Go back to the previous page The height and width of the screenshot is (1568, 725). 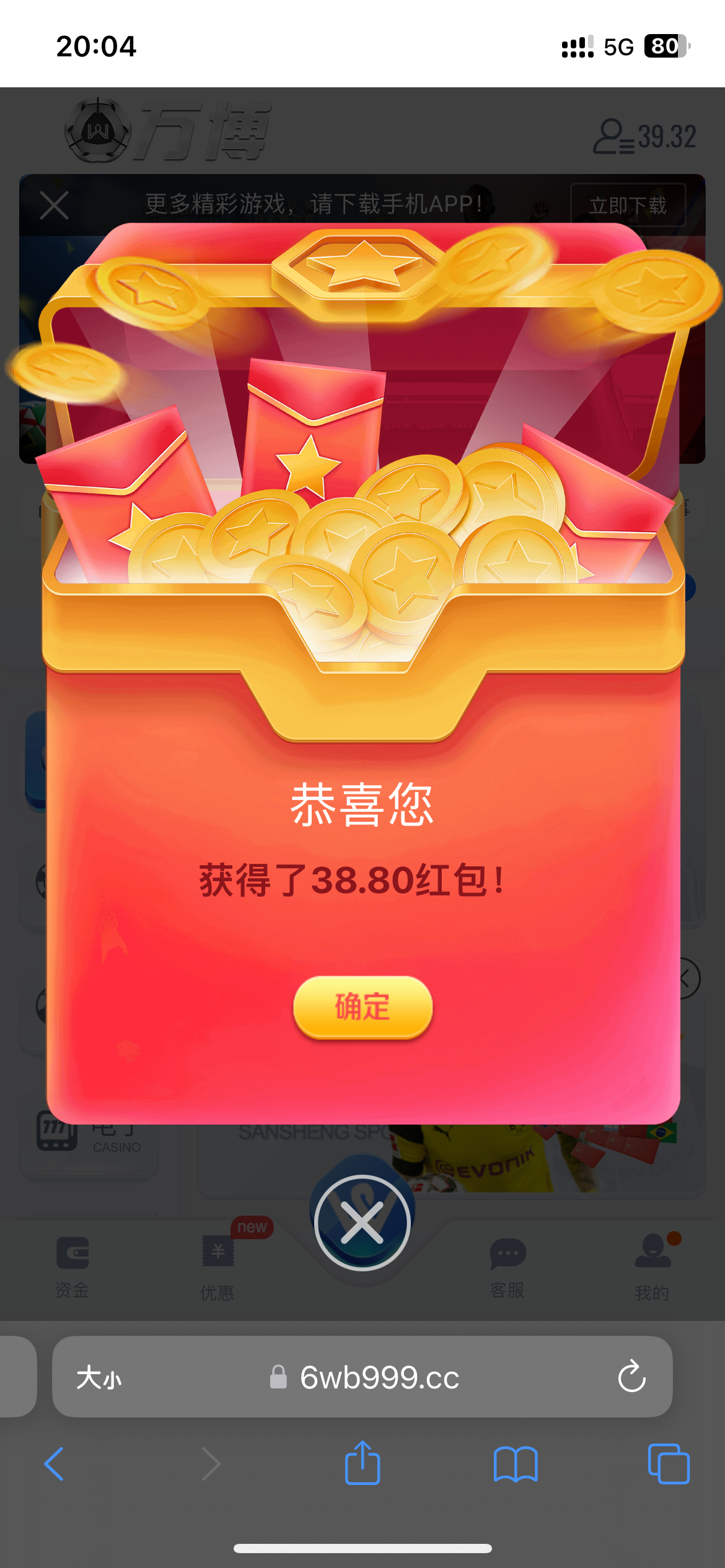pos(55,1464)
